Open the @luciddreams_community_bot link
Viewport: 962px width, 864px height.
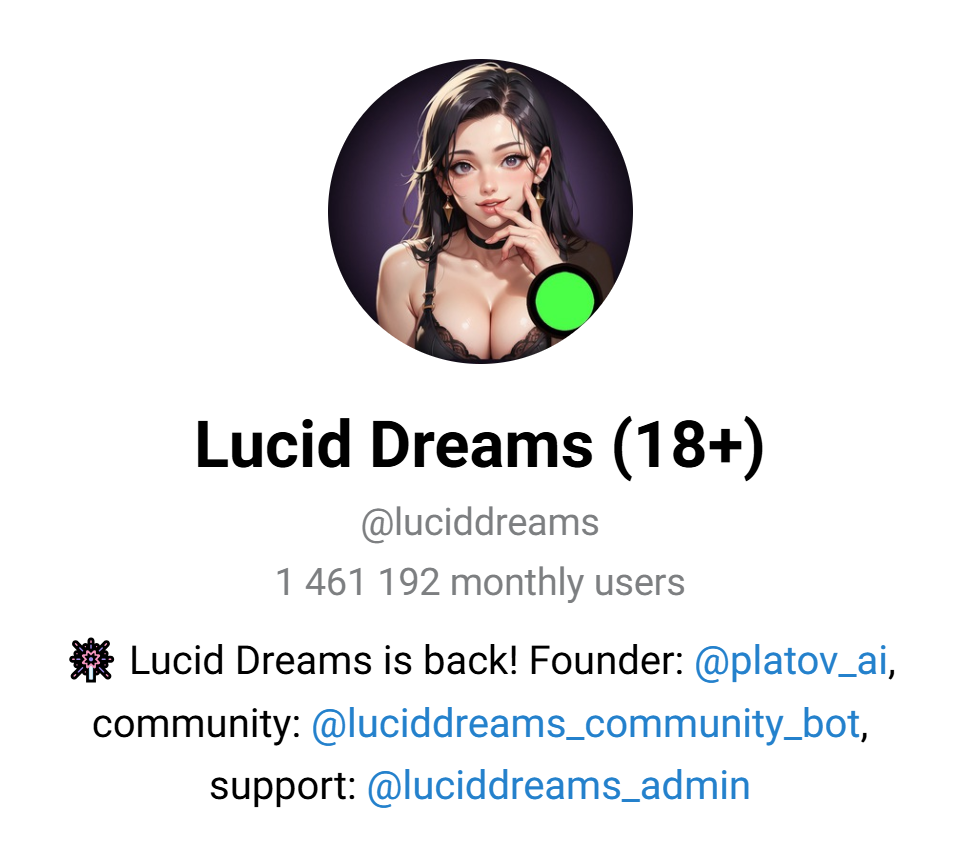585,724
